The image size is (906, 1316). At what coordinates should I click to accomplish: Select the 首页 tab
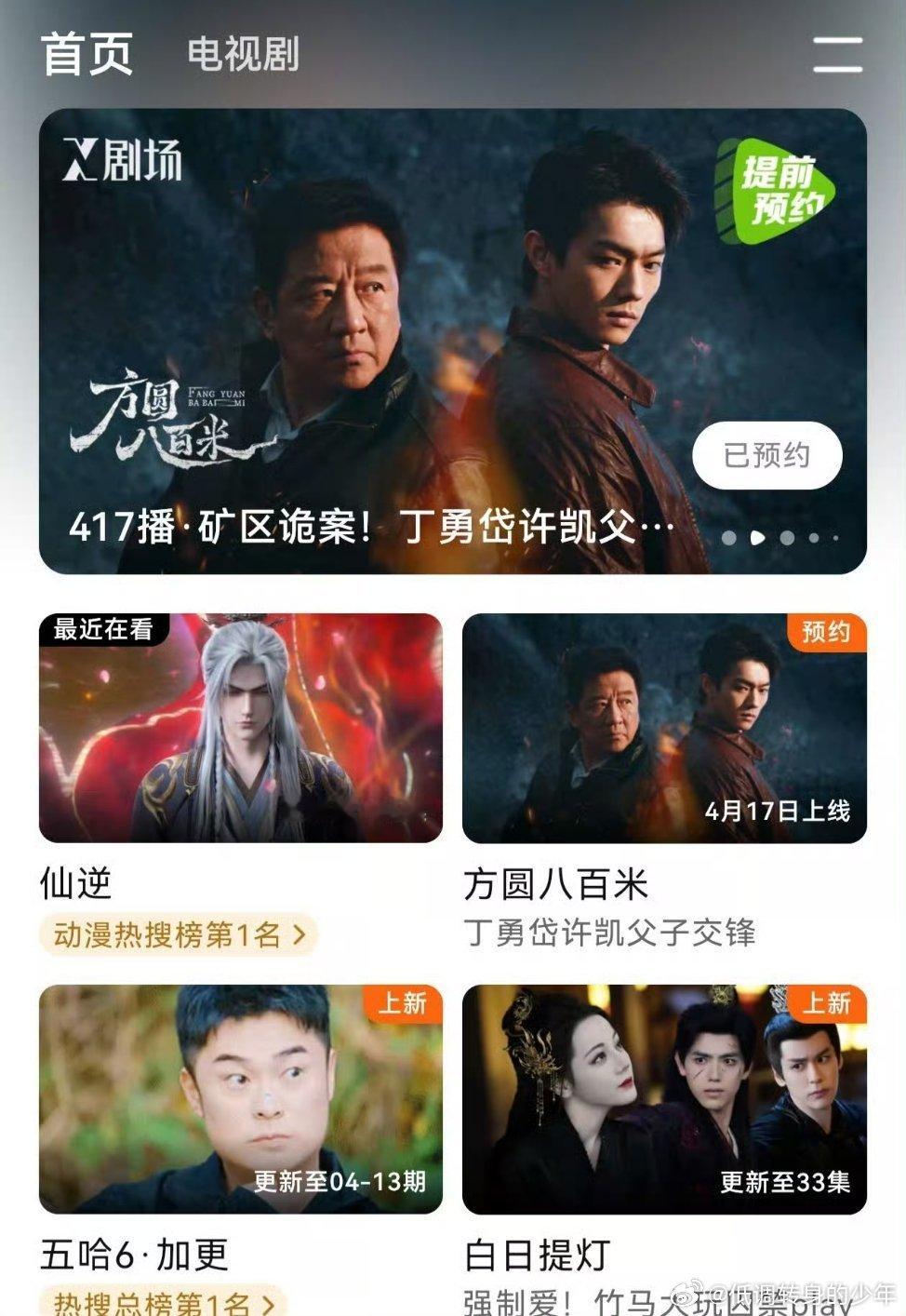[87, 54]
